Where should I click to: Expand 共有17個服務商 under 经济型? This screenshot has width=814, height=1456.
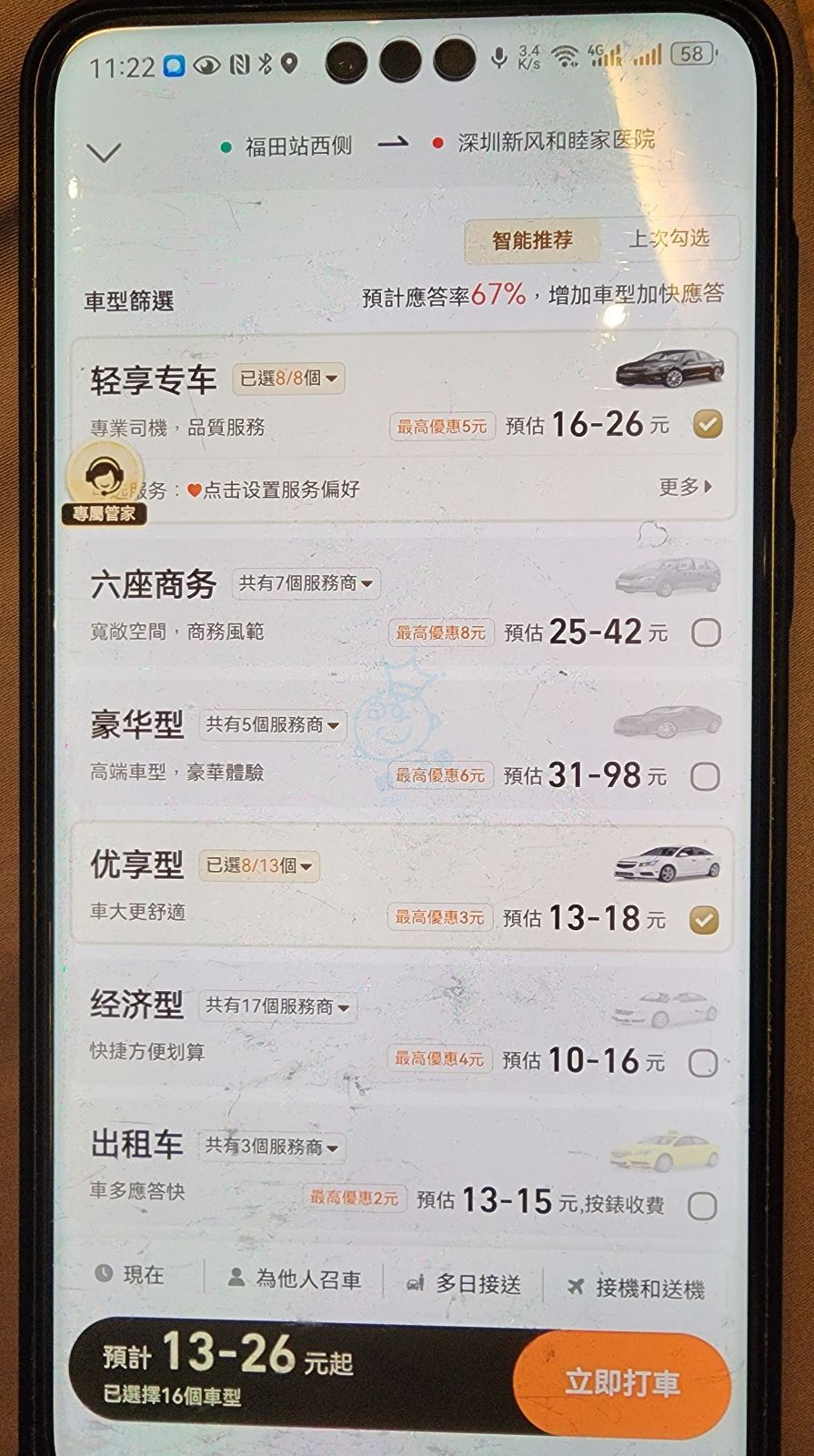tap(276, 1006)
